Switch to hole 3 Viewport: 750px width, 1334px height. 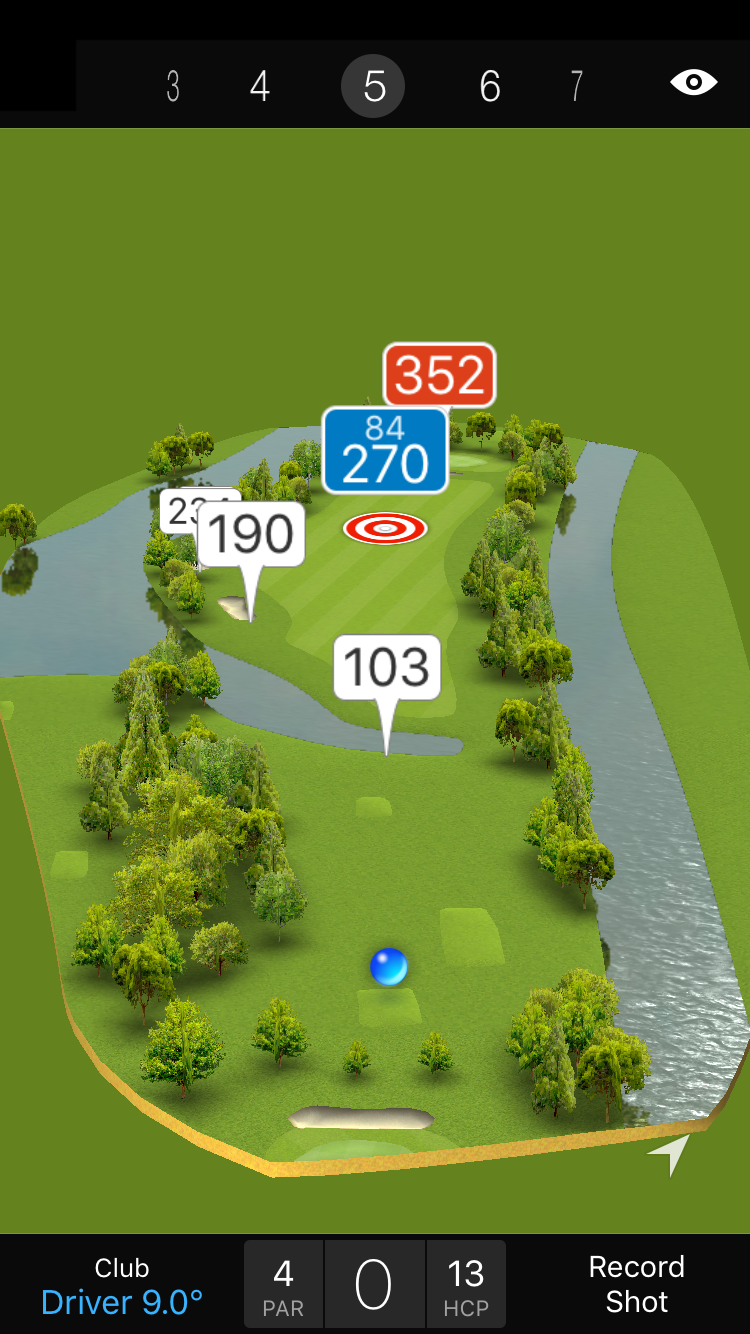(173, 87)
